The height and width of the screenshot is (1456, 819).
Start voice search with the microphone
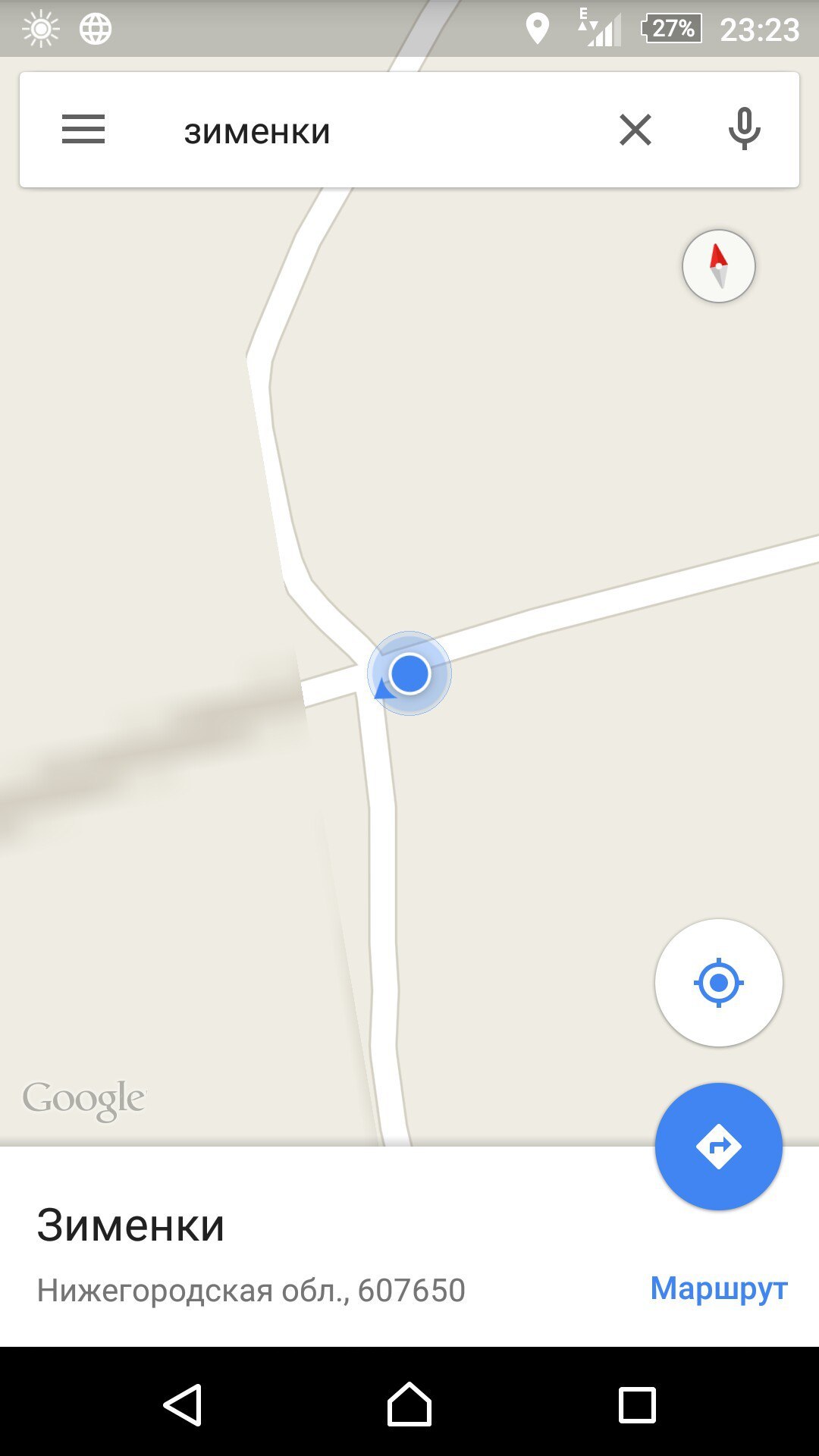(x=744, y=130)
